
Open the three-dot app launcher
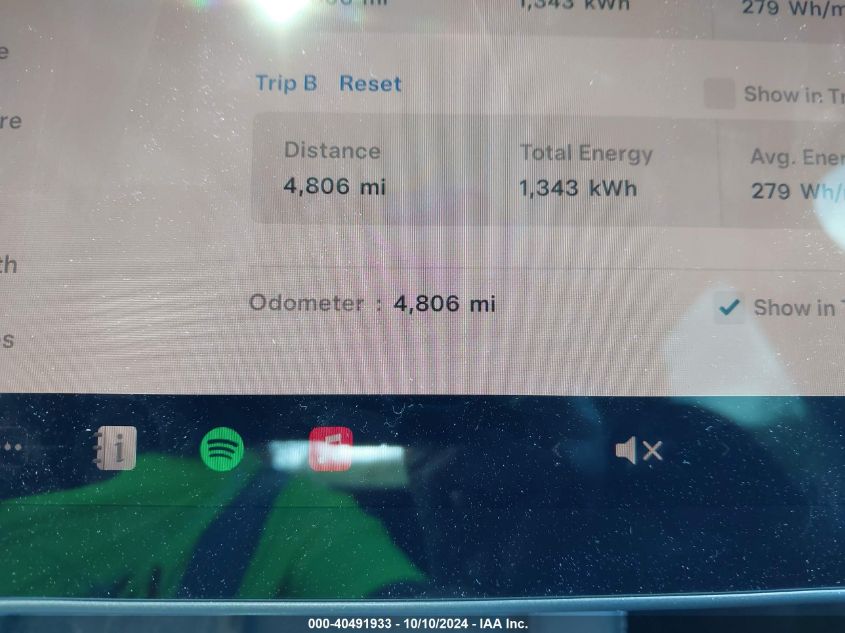[10, 449]
